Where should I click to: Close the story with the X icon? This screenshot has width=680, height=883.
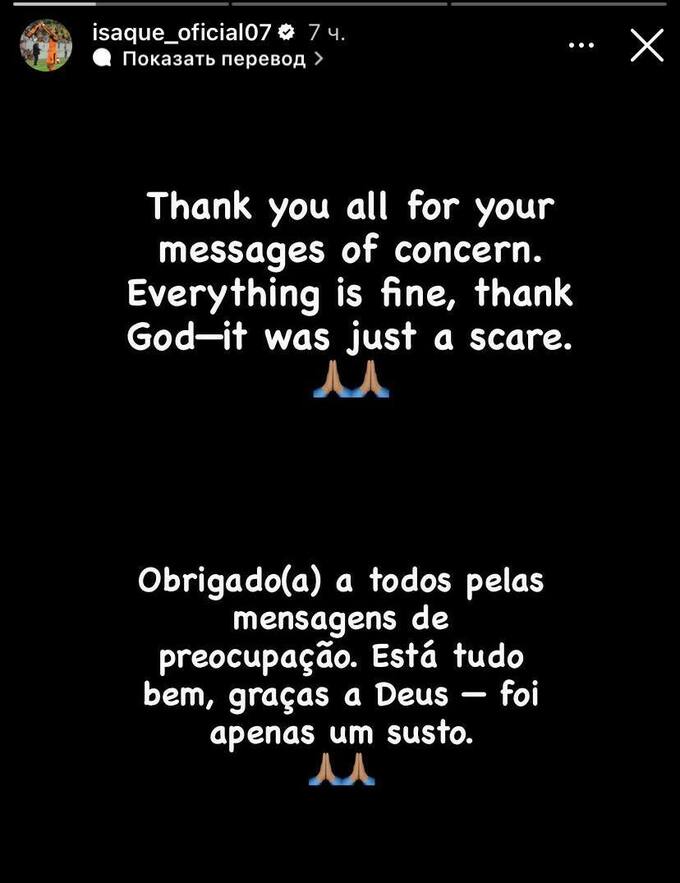(x=647, y=45)
